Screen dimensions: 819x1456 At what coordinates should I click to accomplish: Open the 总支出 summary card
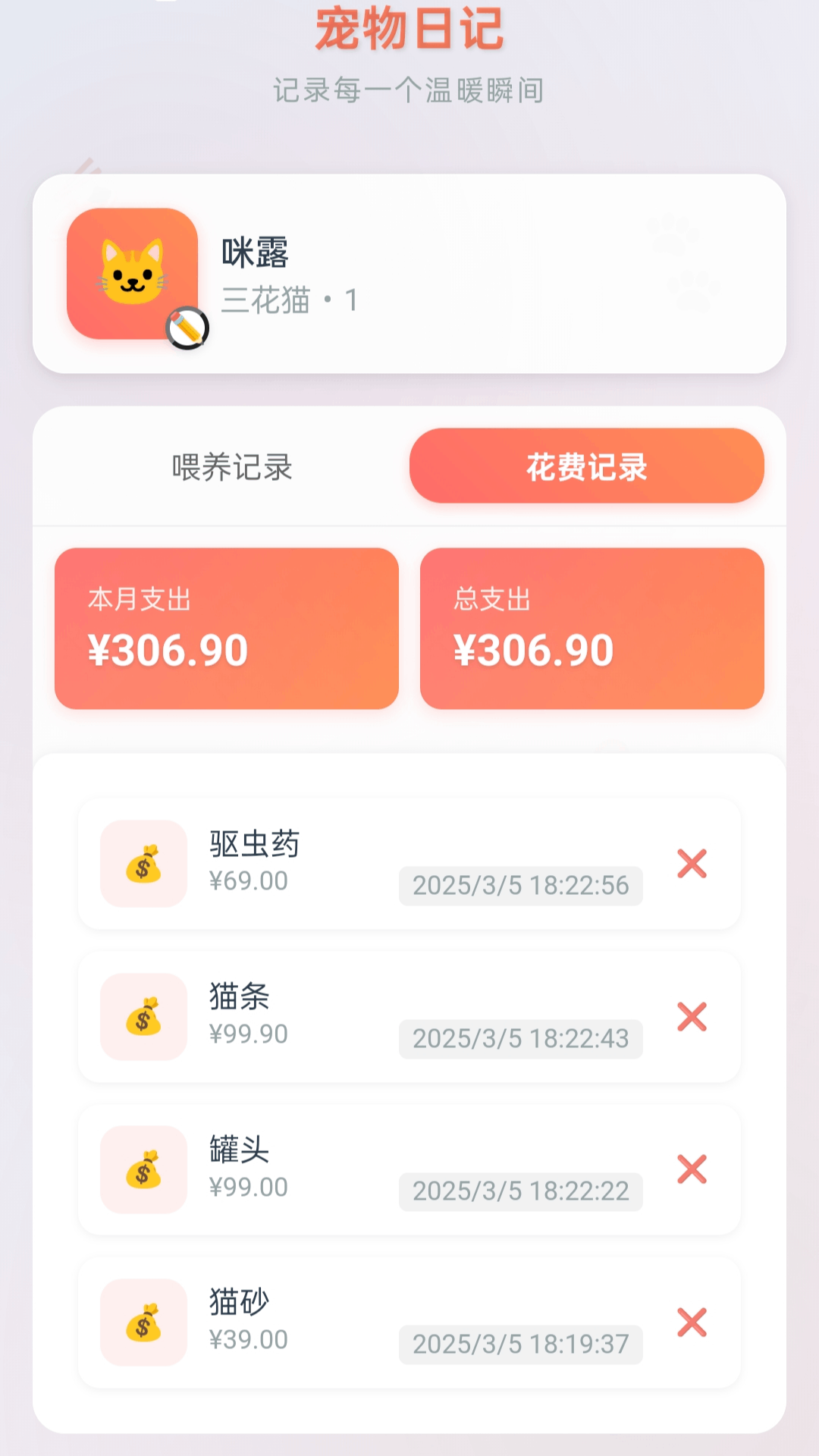coord(593,627)
